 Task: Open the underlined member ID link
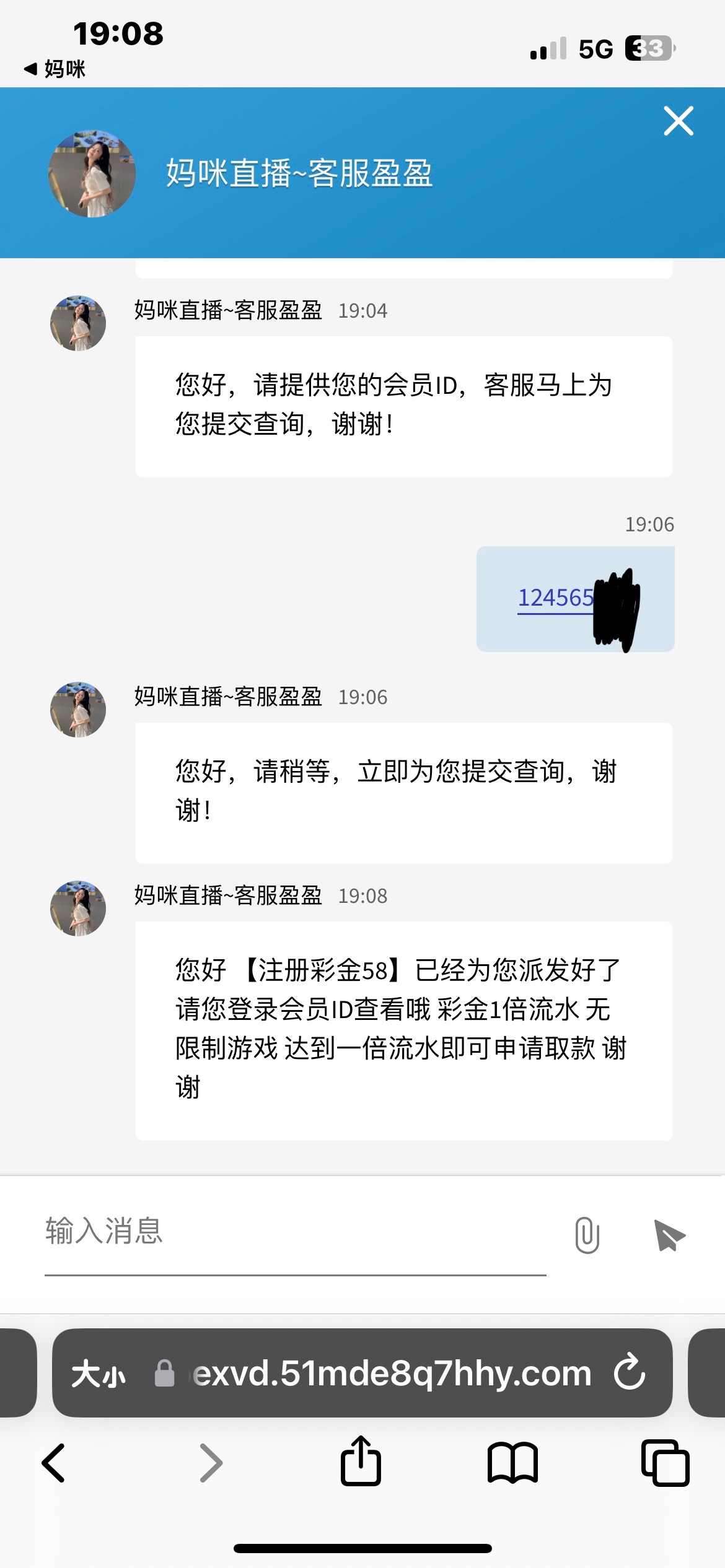555,598
